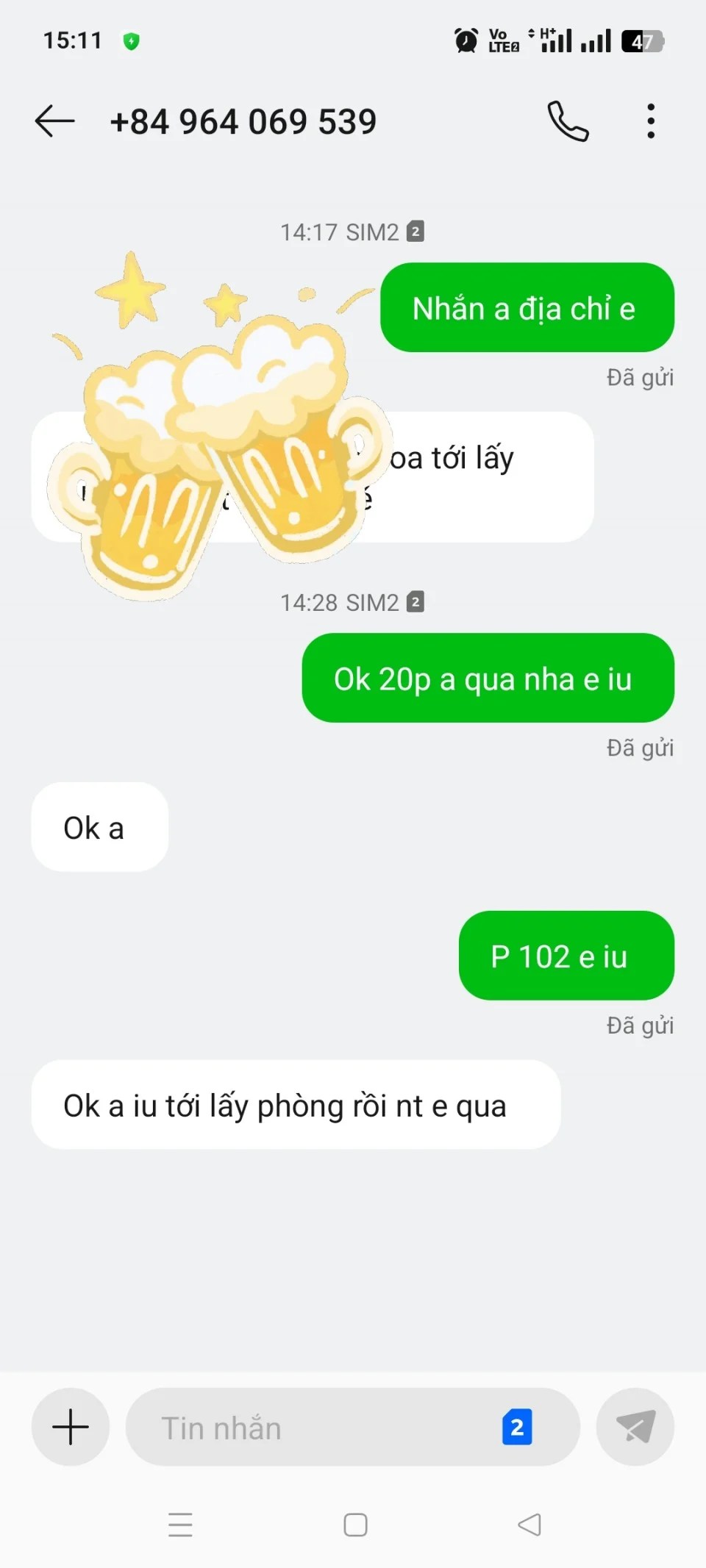Switch SIM with the blue 2 badge
Viewport: 706px width, 1568px height.
point(517,1427)
